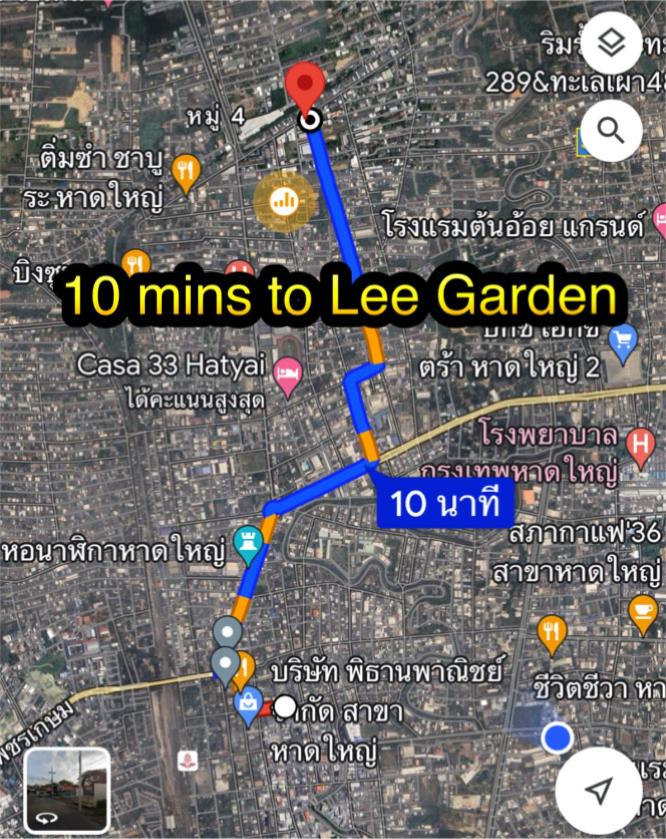Select the red destination pin
Viewport: 666px width, 839px height.
point(306,92)
